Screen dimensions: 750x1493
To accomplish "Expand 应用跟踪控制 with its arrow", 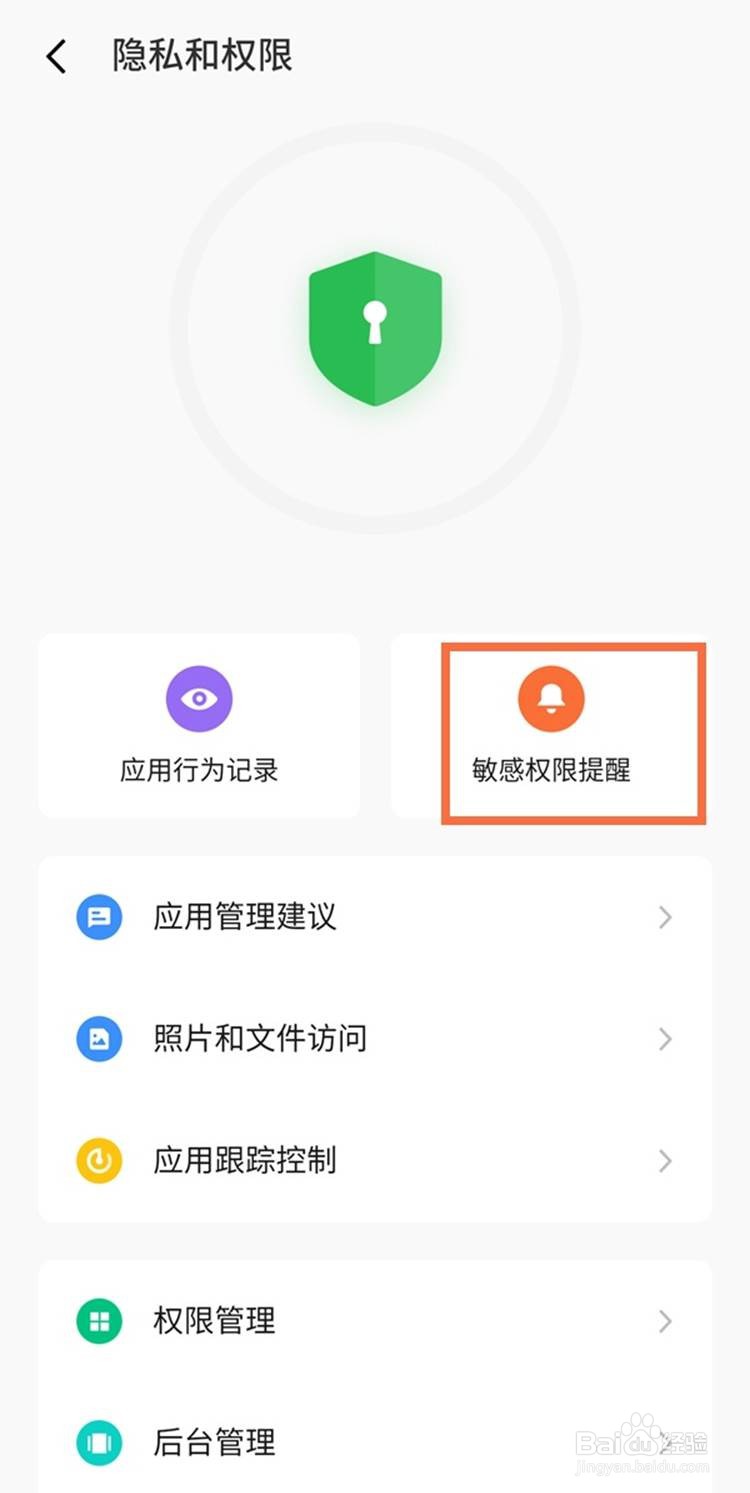I will (665, 1161).
